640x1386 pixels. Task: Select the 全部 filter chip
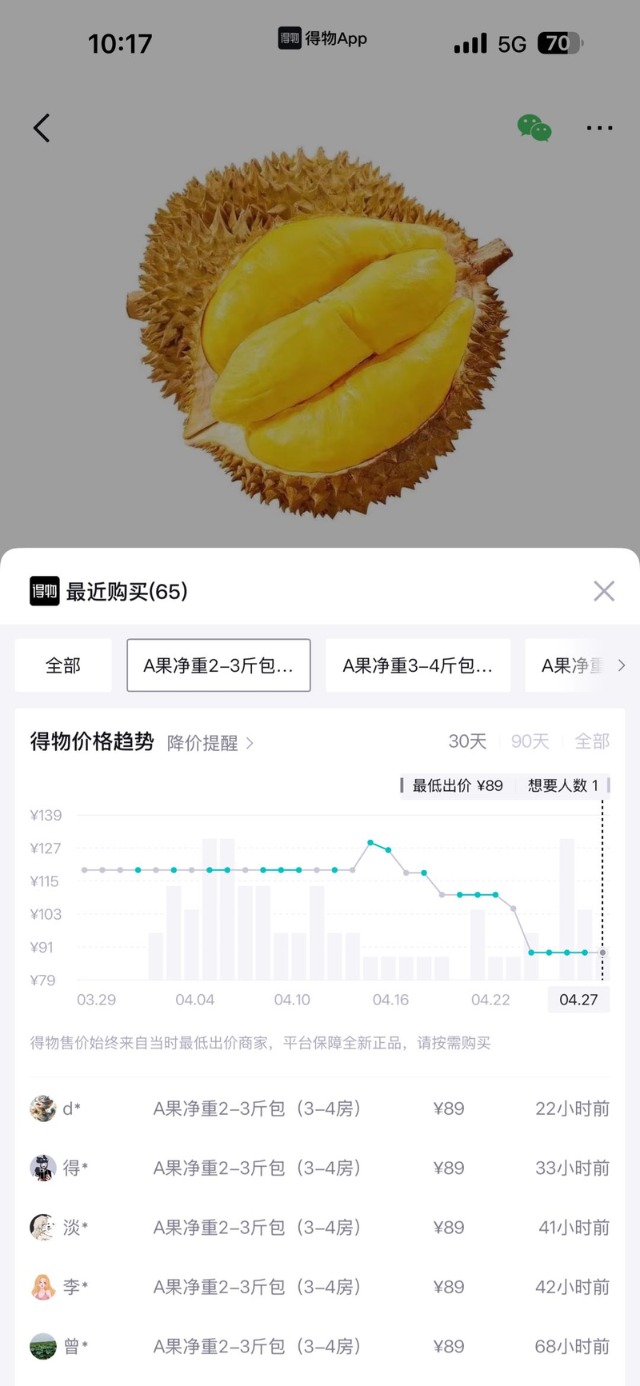pos(63,666)
